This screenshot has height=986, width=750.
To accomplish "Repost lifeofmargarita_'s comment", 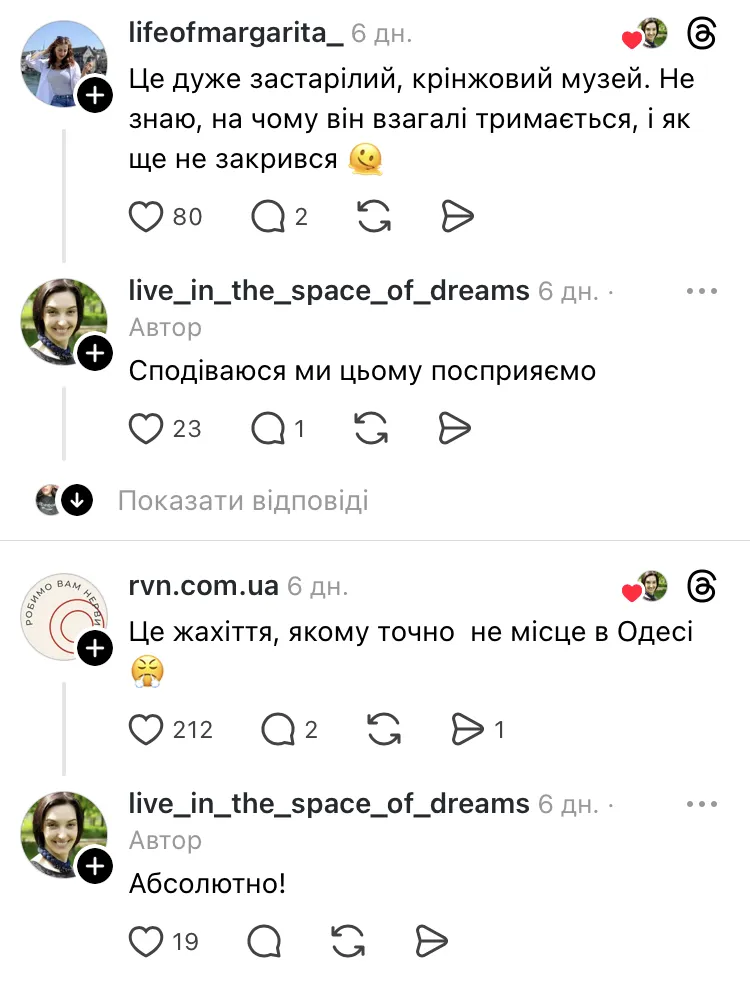I will 374,216.
